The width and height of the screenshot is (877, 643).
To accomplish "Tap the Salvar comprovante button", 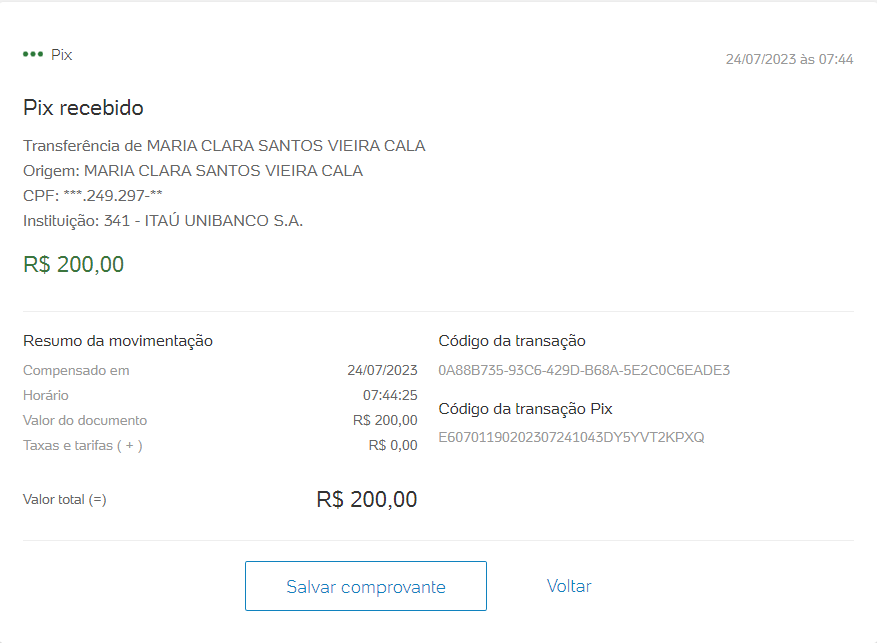I will (365, 586).
